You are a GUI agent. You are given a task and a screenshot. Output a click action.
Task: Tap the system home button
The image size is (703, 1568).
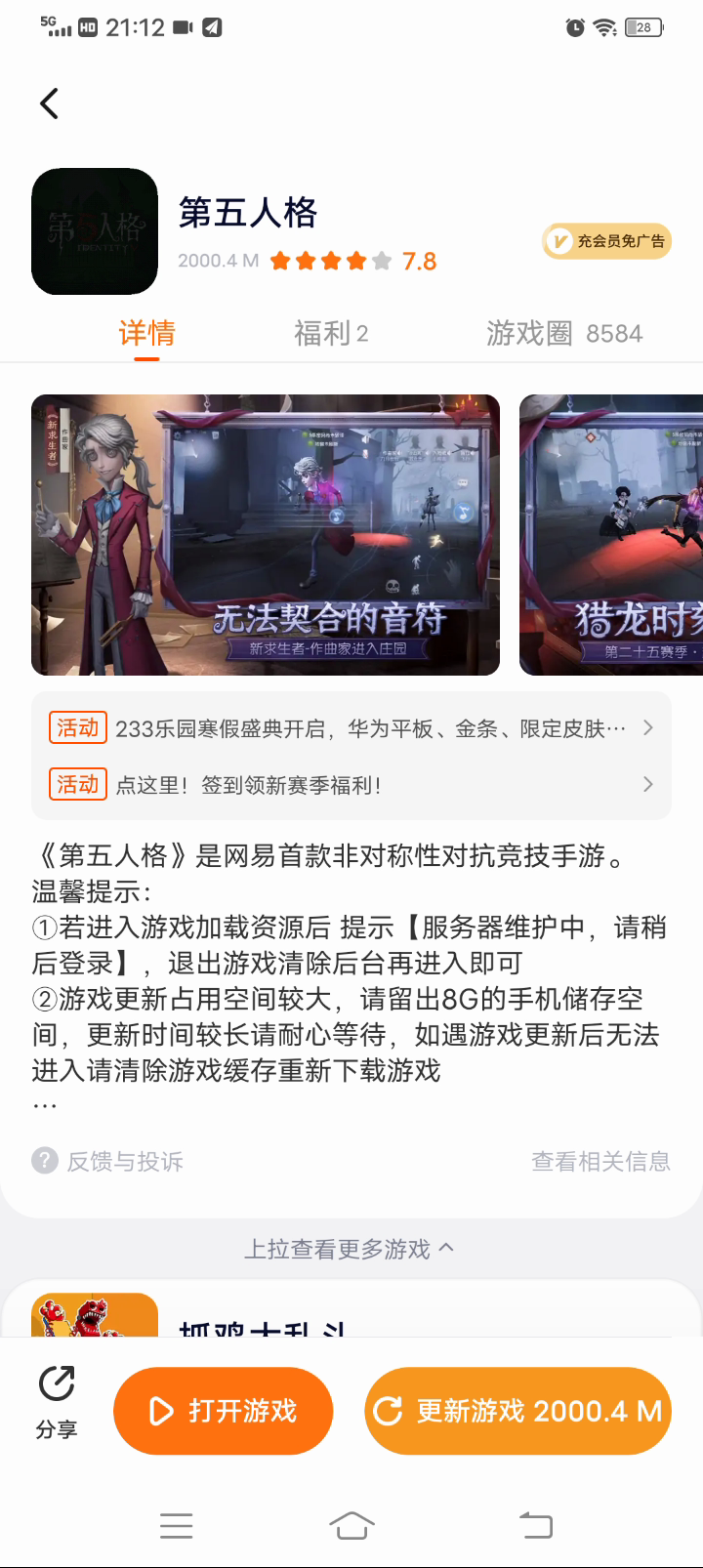pos(351,1525)
